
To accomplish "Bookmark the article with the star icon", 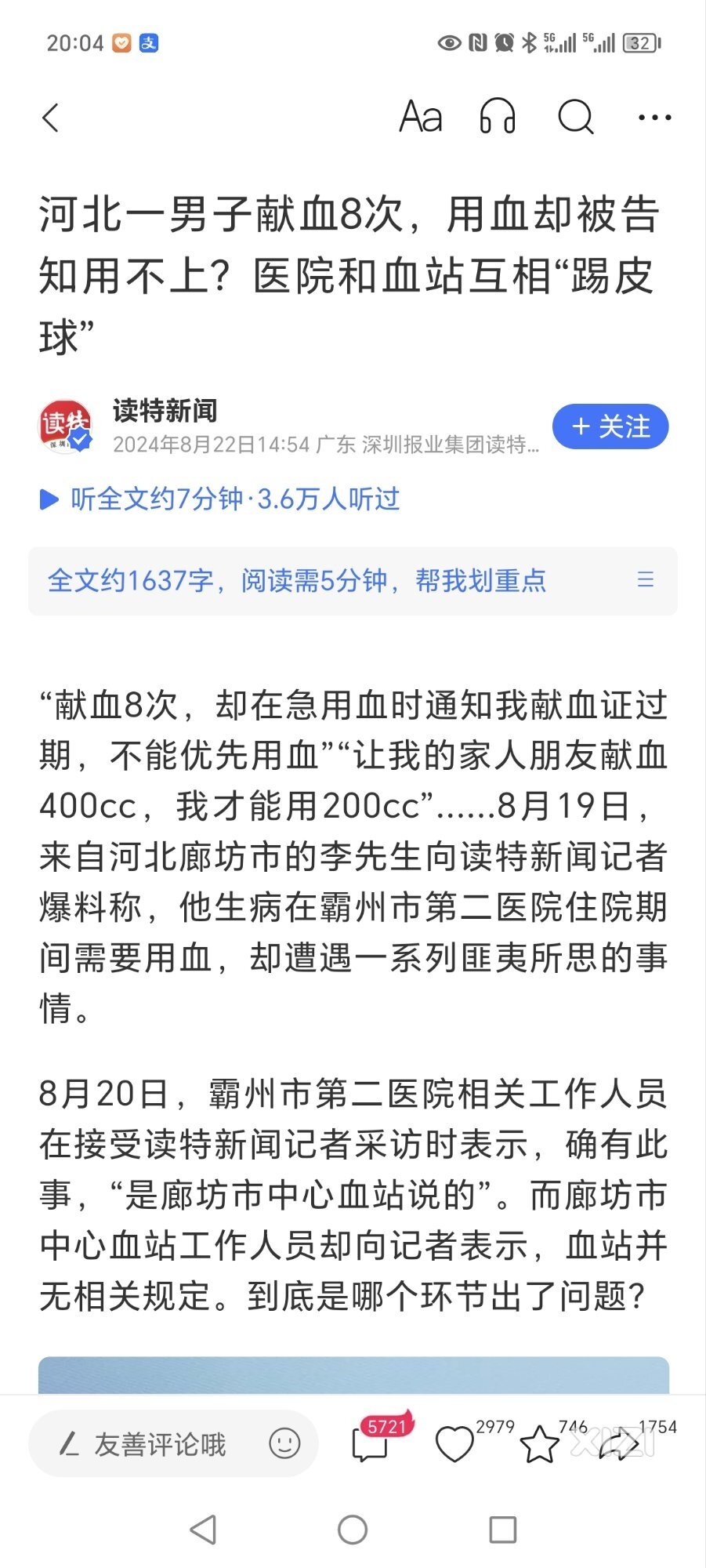I will (x=540, y=1444).
